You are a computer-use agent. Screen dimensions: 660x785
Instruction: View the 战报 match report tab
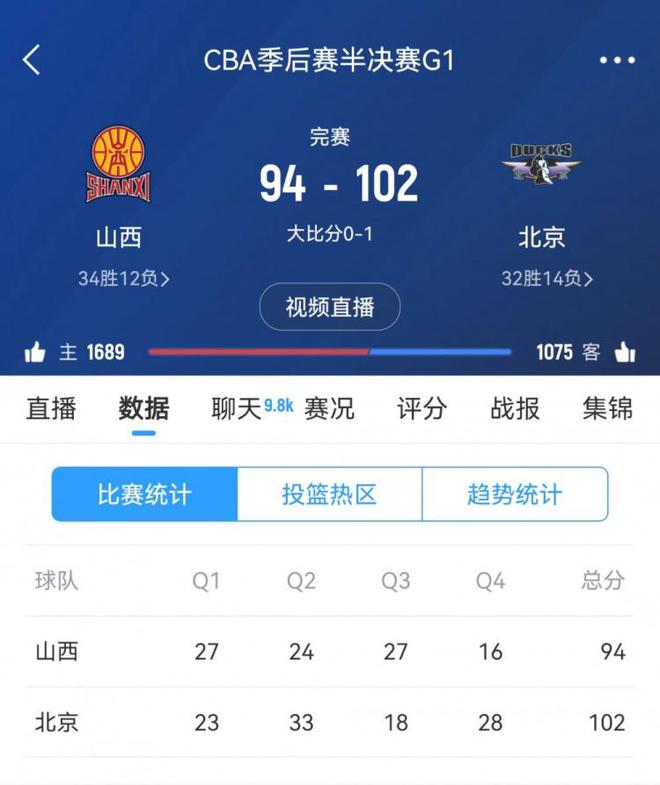click(x=515, y=408)
